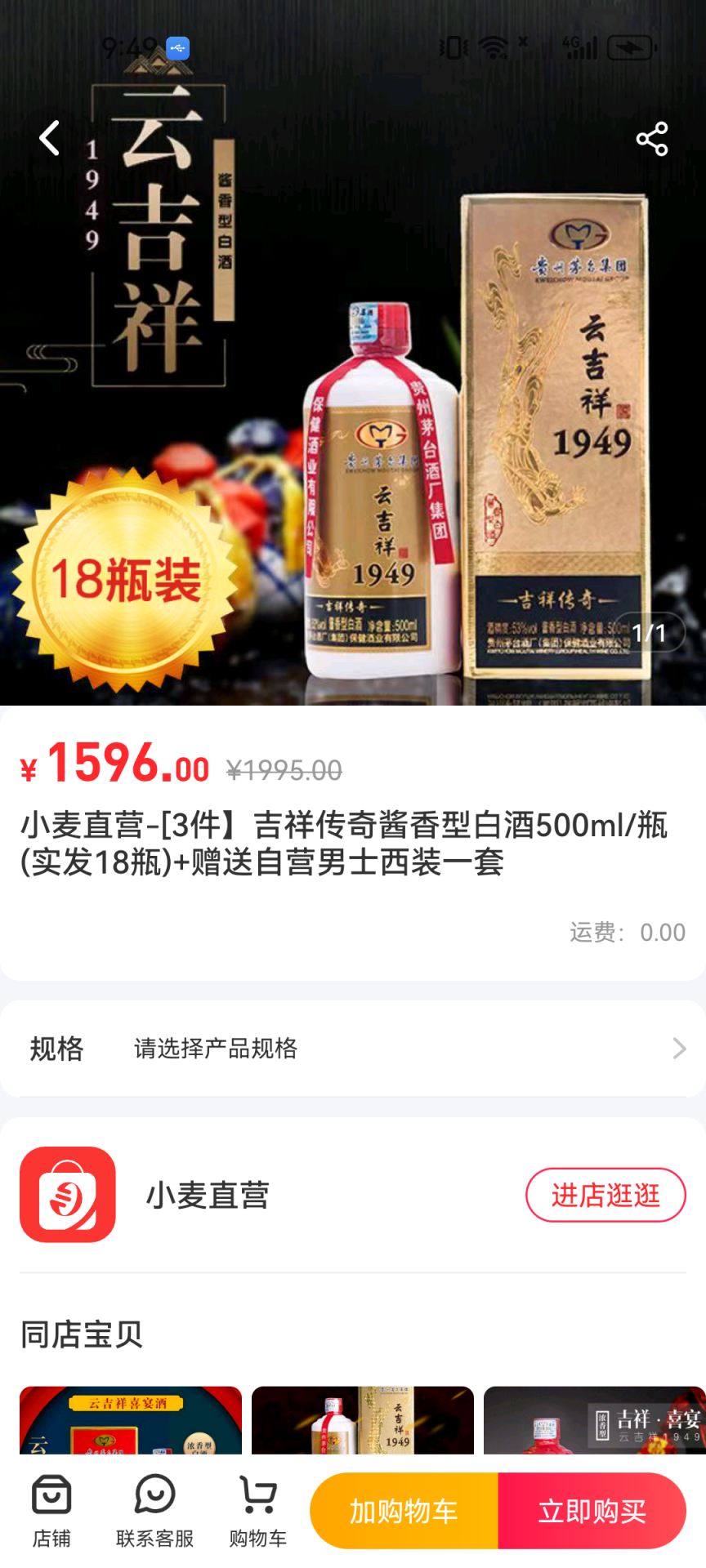The image size is (706, 1568).
Task: Expand the 规格 product specification selector
Action: pyautogui.click(x=56, y=1049)
